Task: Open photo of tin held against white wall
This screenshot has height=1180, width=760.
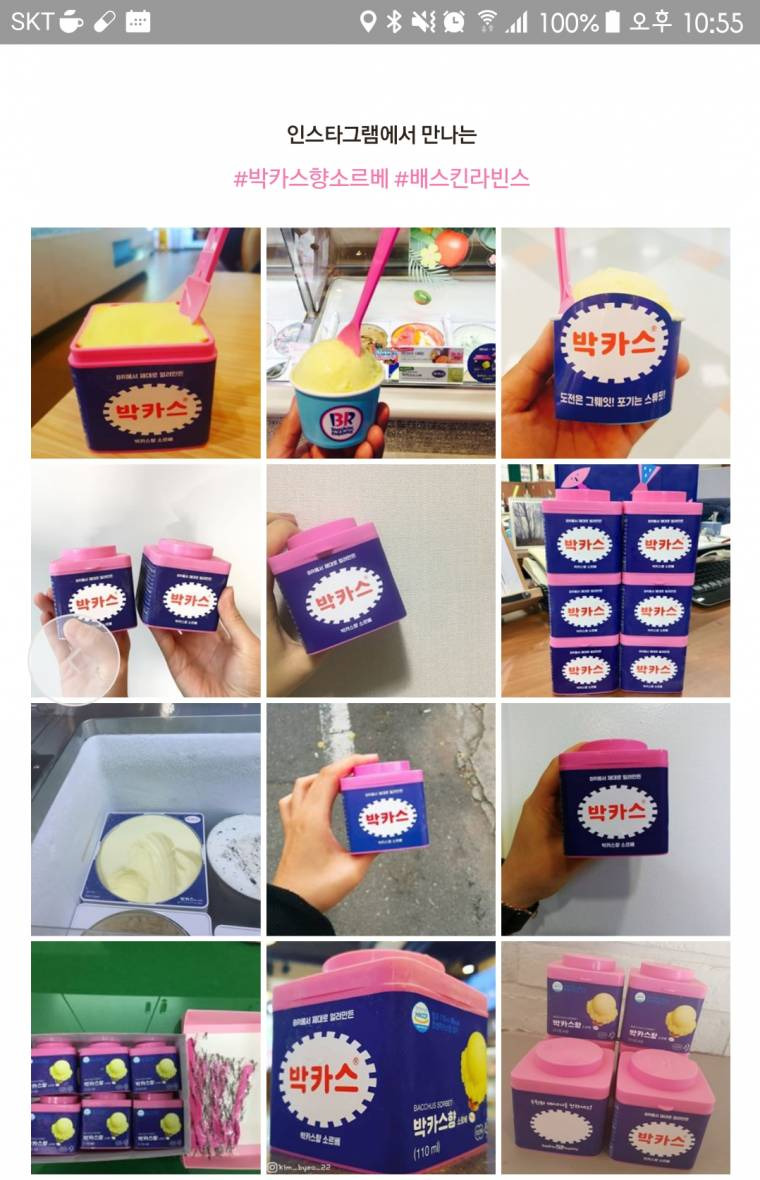Action: 615,819
